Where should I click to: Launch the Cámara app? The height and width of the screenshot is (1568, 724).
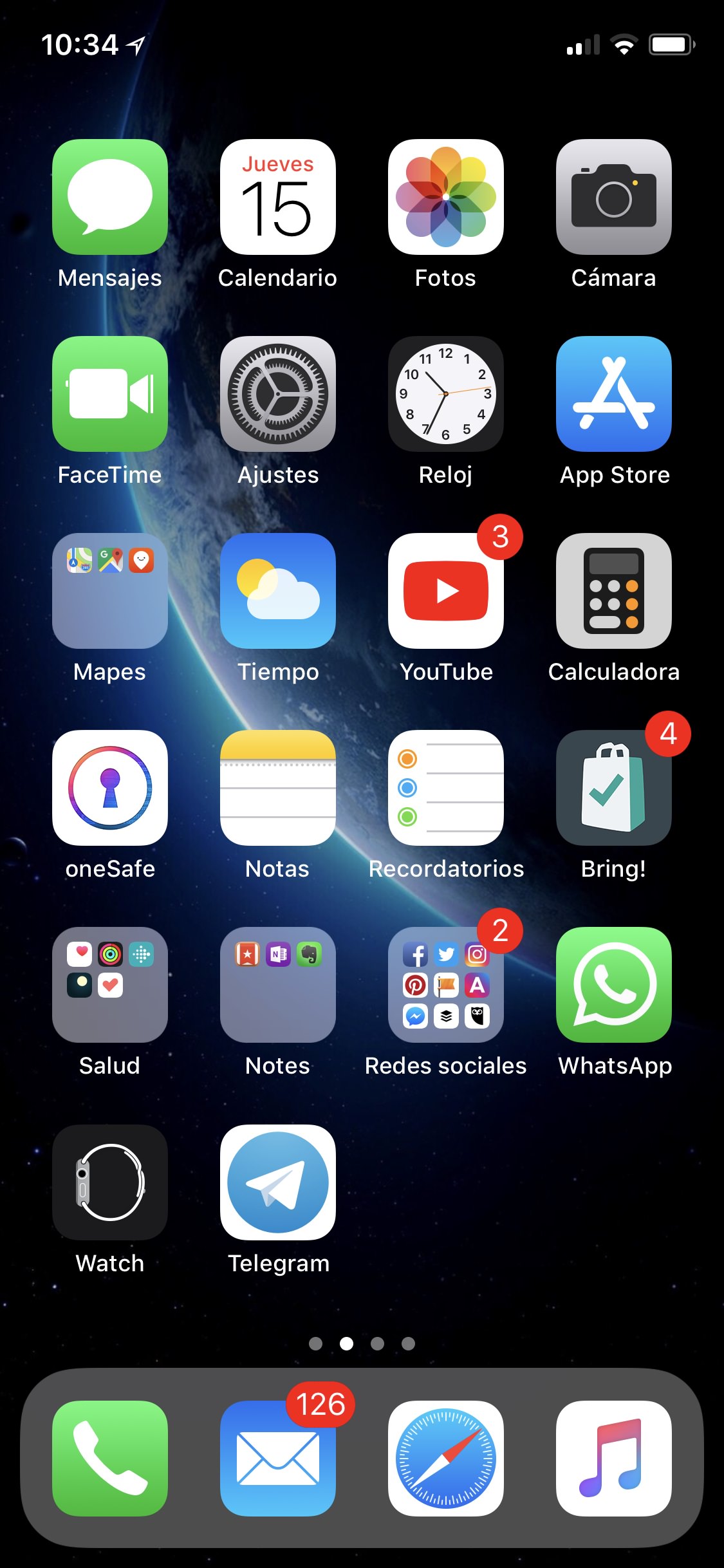click(x=614, y=197)
